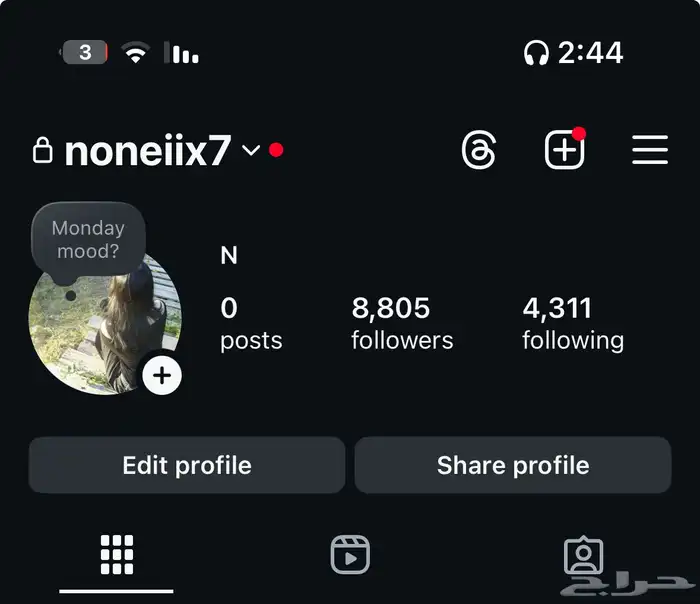
Task: View the 8,805 followers list
Action: (x=402, y=323)
